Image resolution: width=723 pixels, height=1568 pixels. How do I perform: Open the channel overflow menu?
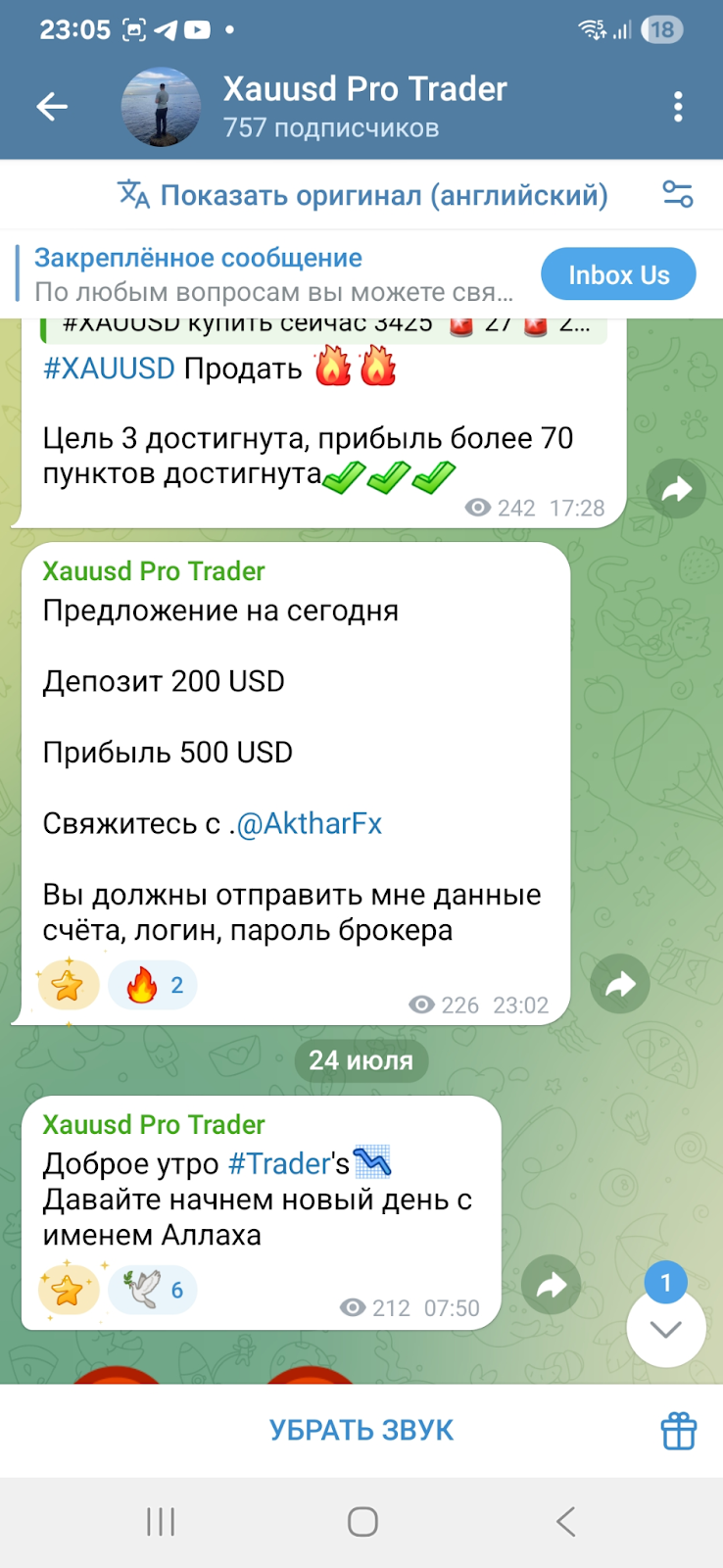(678, 107)
